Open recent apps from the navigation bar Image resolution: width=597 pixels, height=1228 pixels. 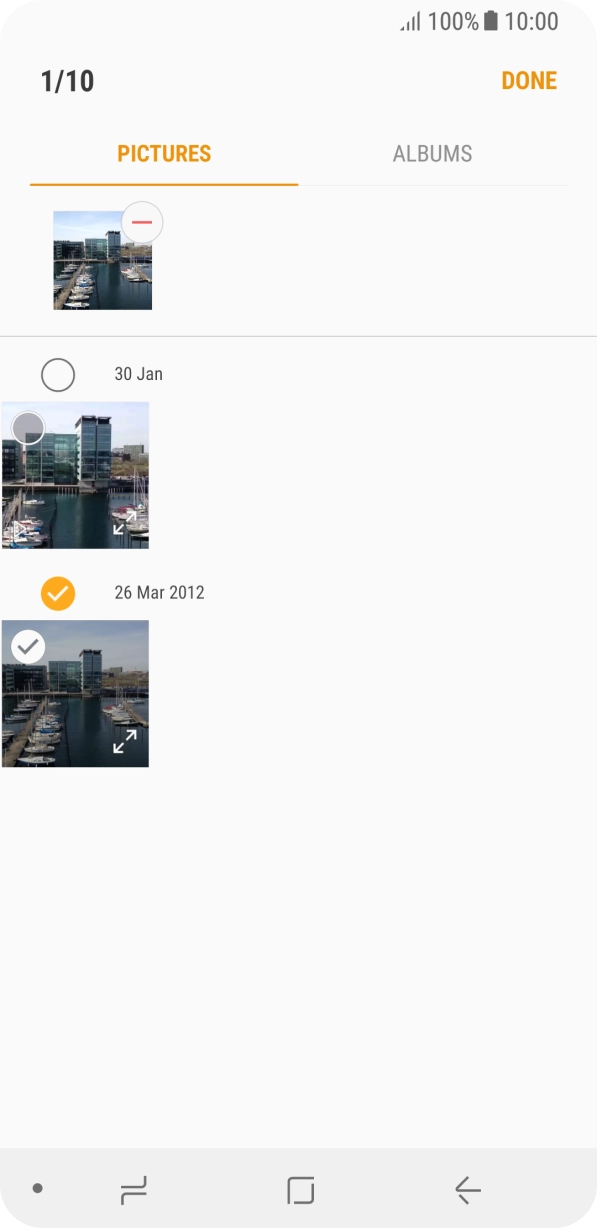(x=133, y=1189)
